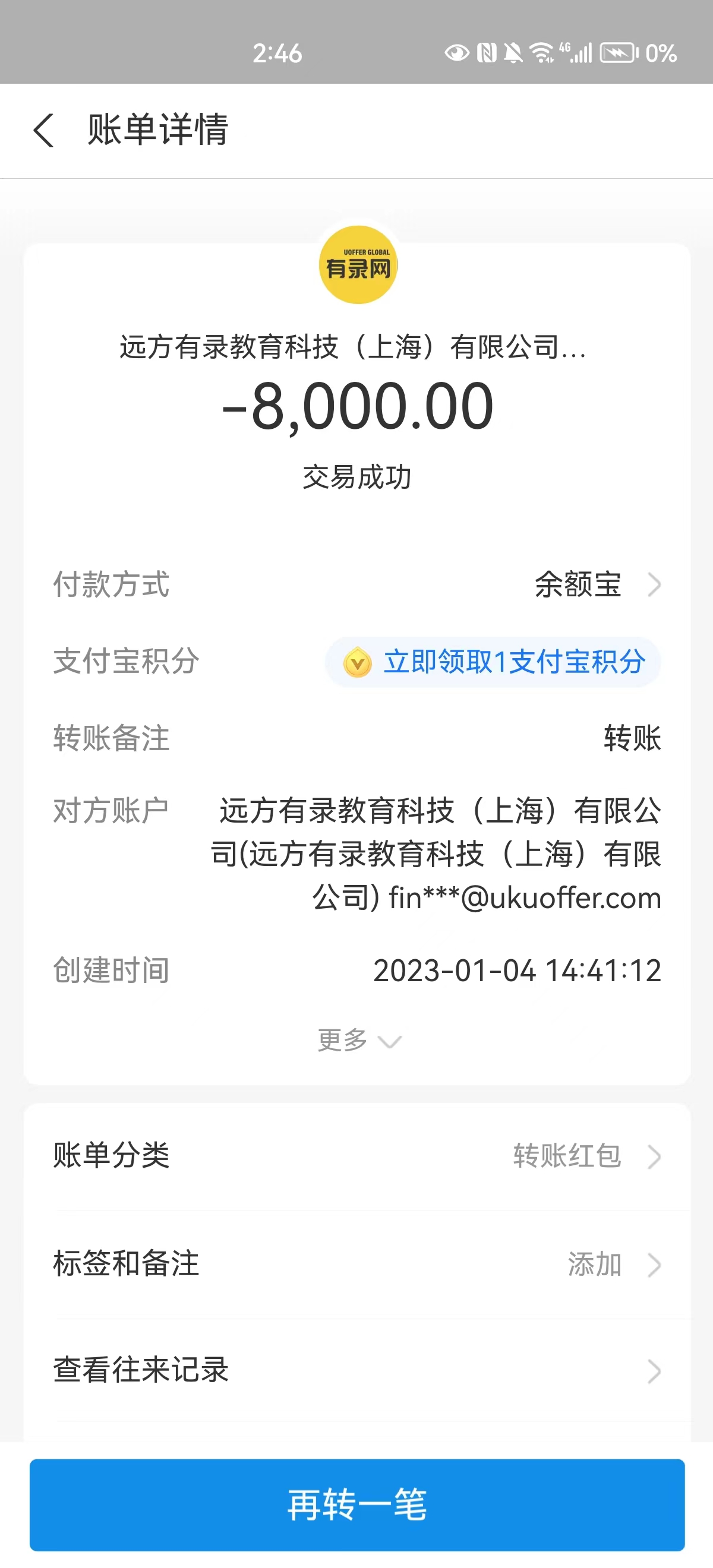The width and height of the screenshot is (713, 1568).
Task: Claim 立即领取1支付宝积分 reward
Action: click(493, 662)
